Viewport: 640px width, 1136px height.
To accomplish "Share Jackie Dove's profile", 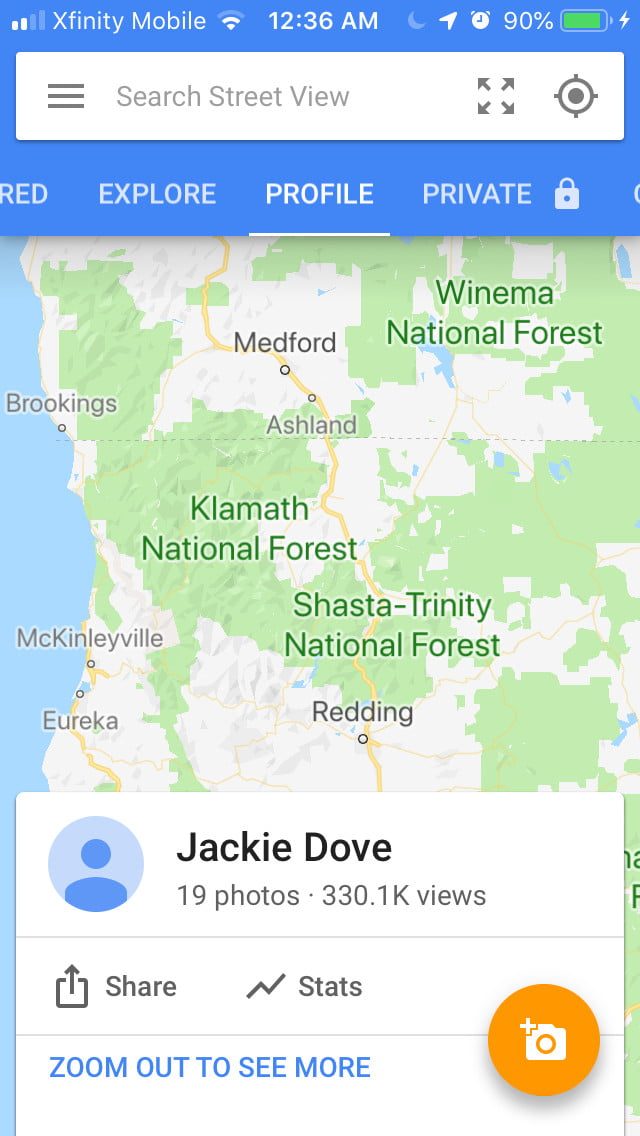I will (x=115, y=987).
